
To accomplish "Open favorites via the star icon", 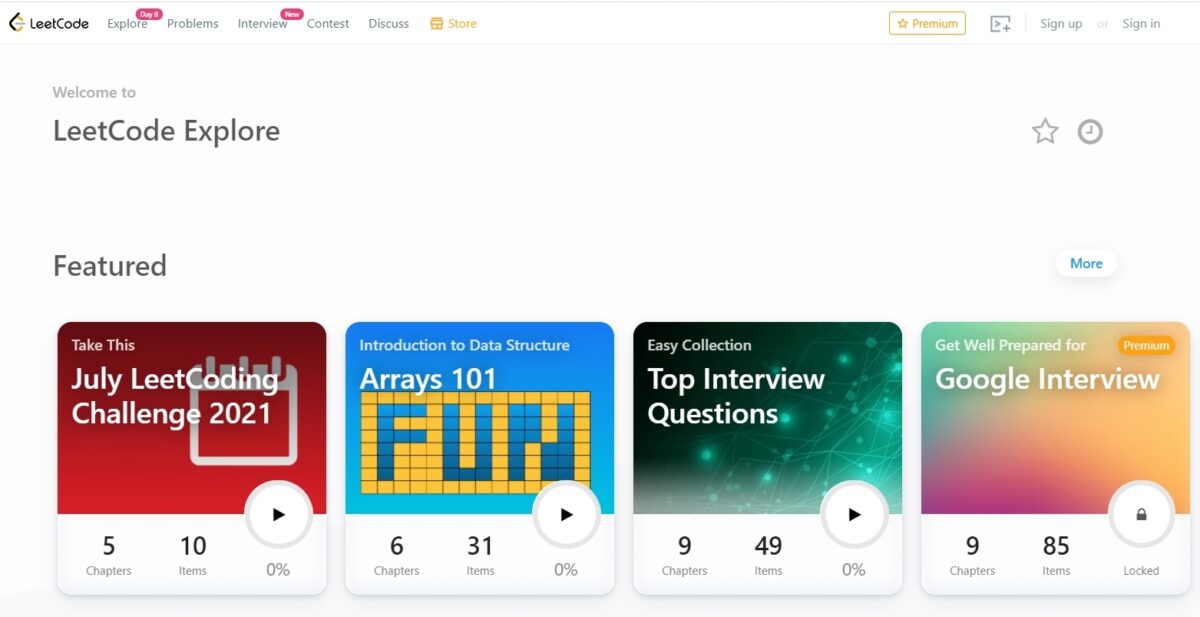I will [x=1045, y=131].
